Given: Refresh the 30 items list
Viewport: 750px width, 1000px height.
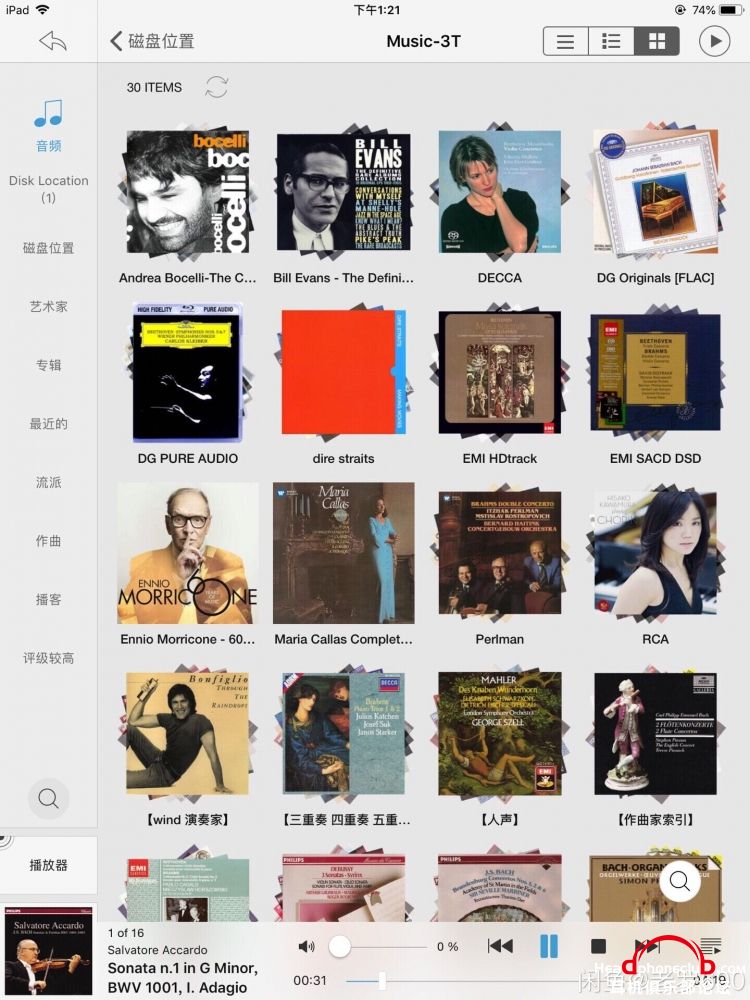Looking at the screenshot, I should click(x=216, y=87).
